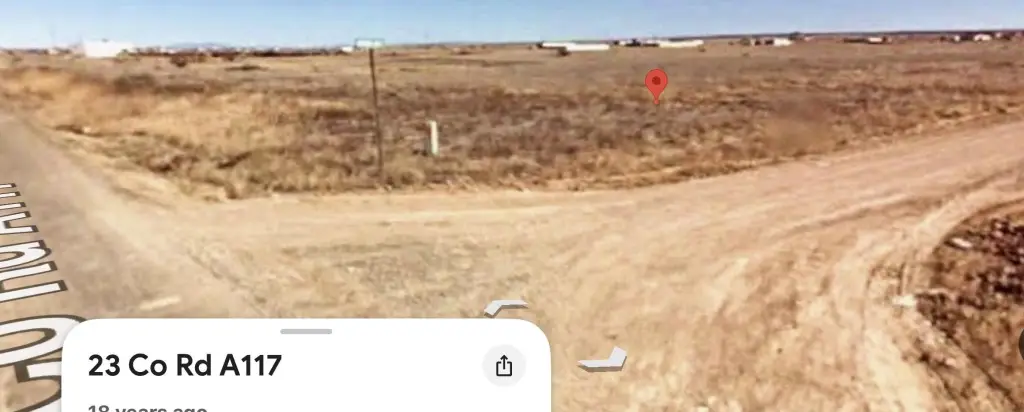Move along the lower right navigation arrow
The image size is (1024, 412).
[x=602, y=359]
